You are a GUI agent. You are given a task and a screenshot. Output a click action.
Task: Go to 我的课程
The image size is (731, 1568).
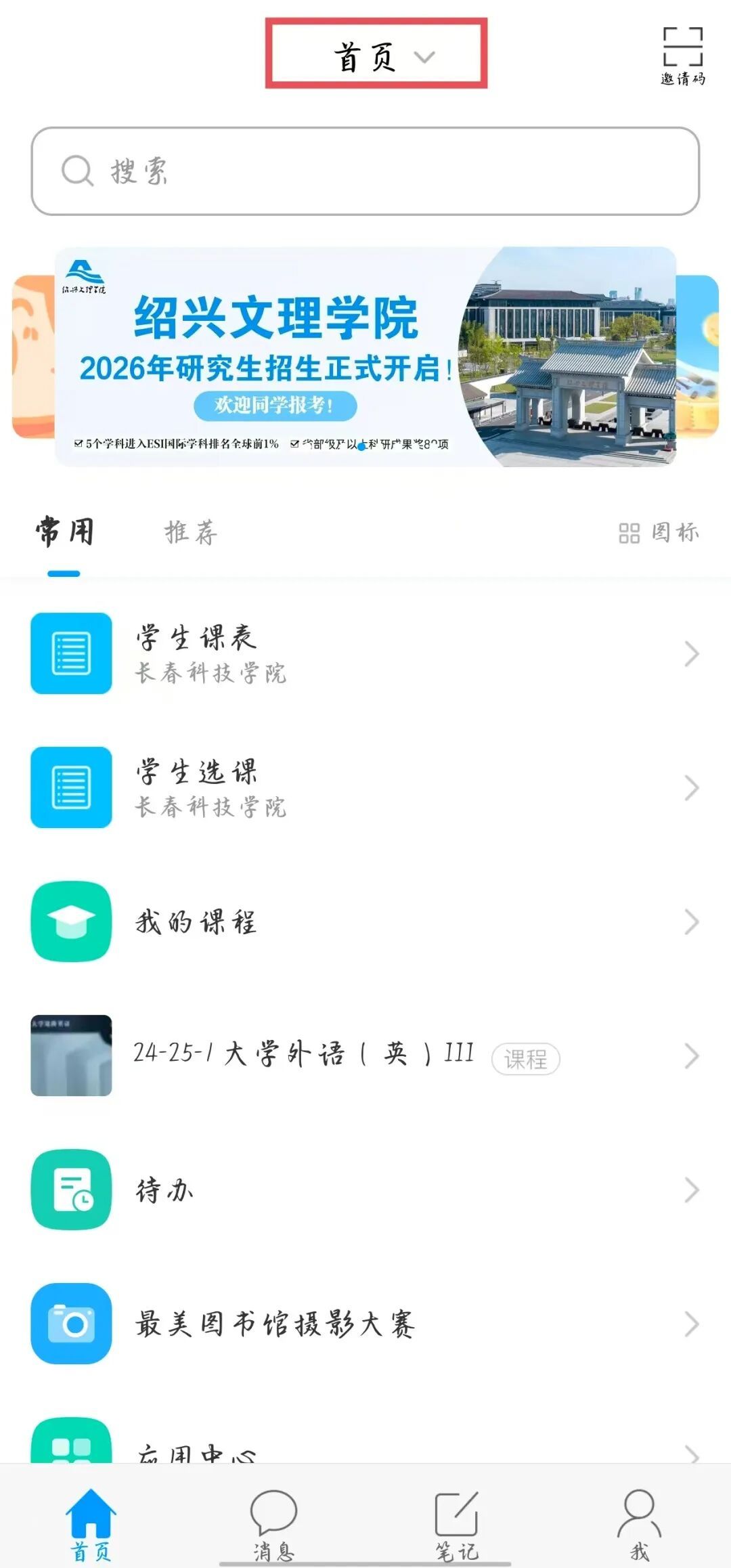(365, 921)
